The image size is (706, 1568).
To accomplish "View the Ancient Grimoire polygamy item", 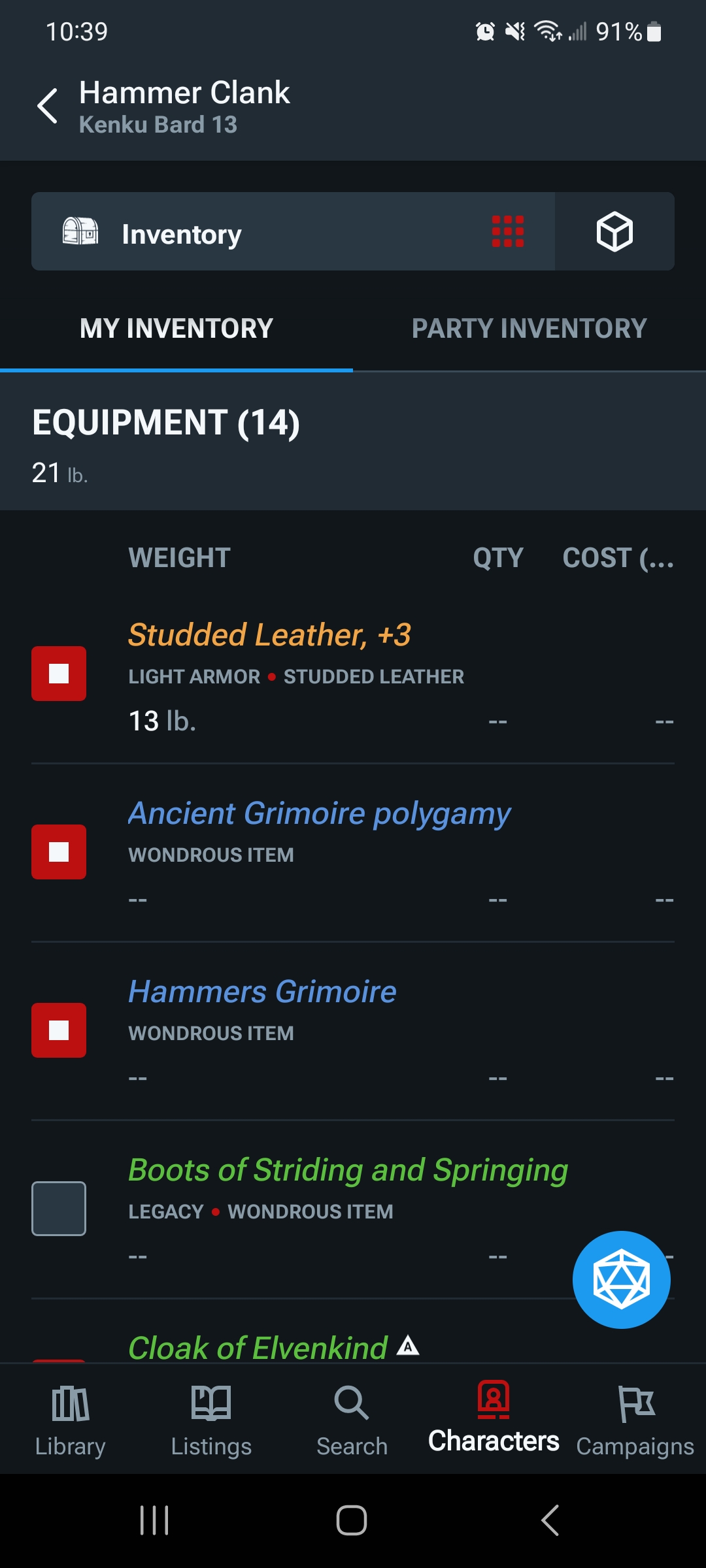I will pyautogui.click(x=319, y=813).
